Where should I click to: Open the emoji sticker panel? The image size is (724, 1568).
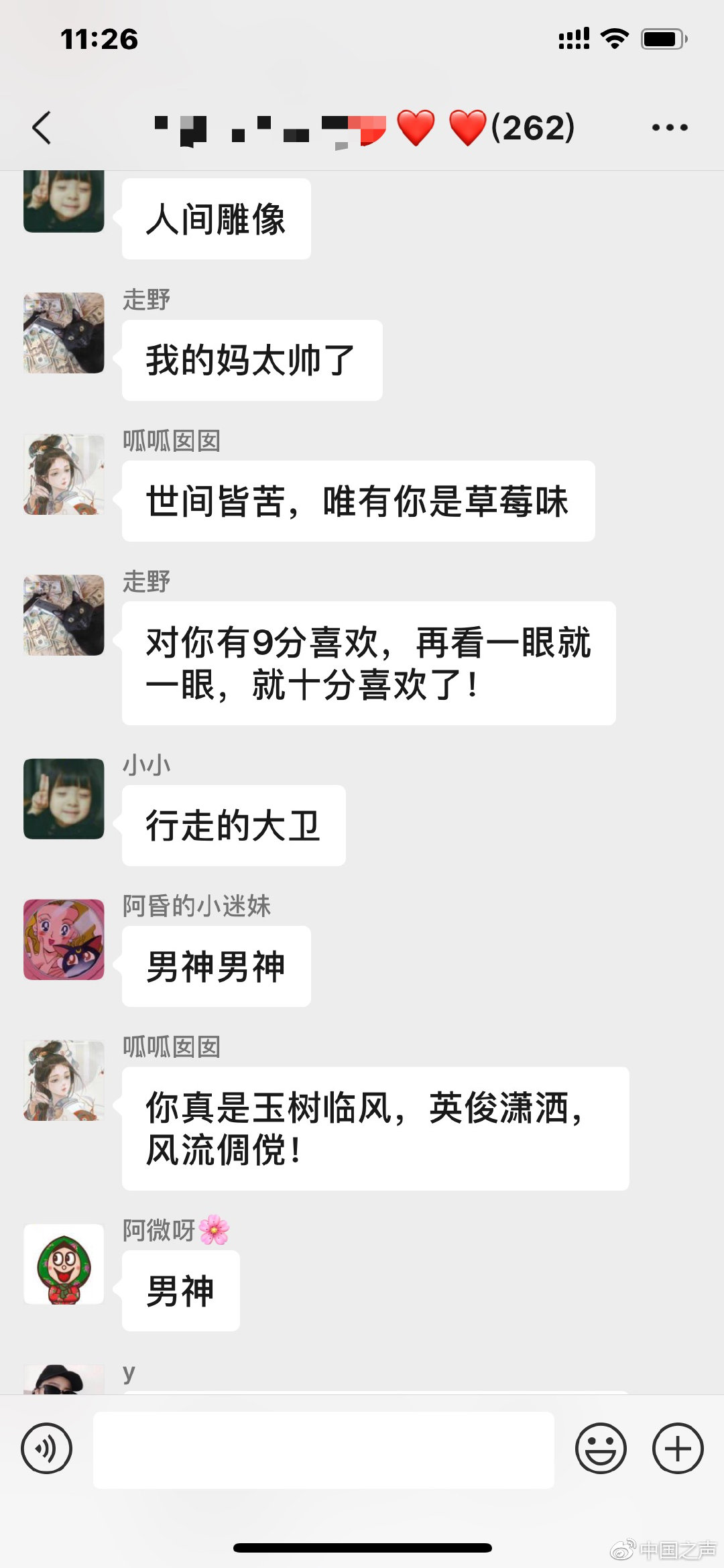(601, 1449)
